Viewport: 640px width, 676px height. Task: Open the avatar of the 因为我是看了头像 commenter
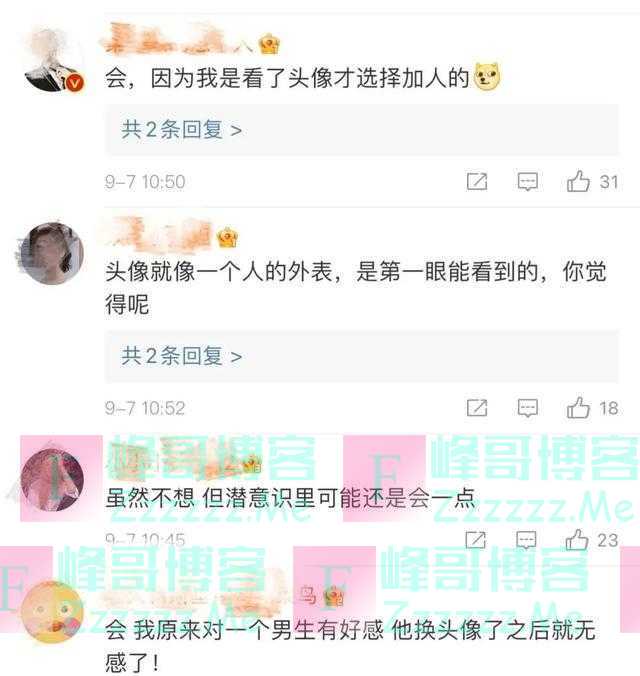click(x=53, y=61)
